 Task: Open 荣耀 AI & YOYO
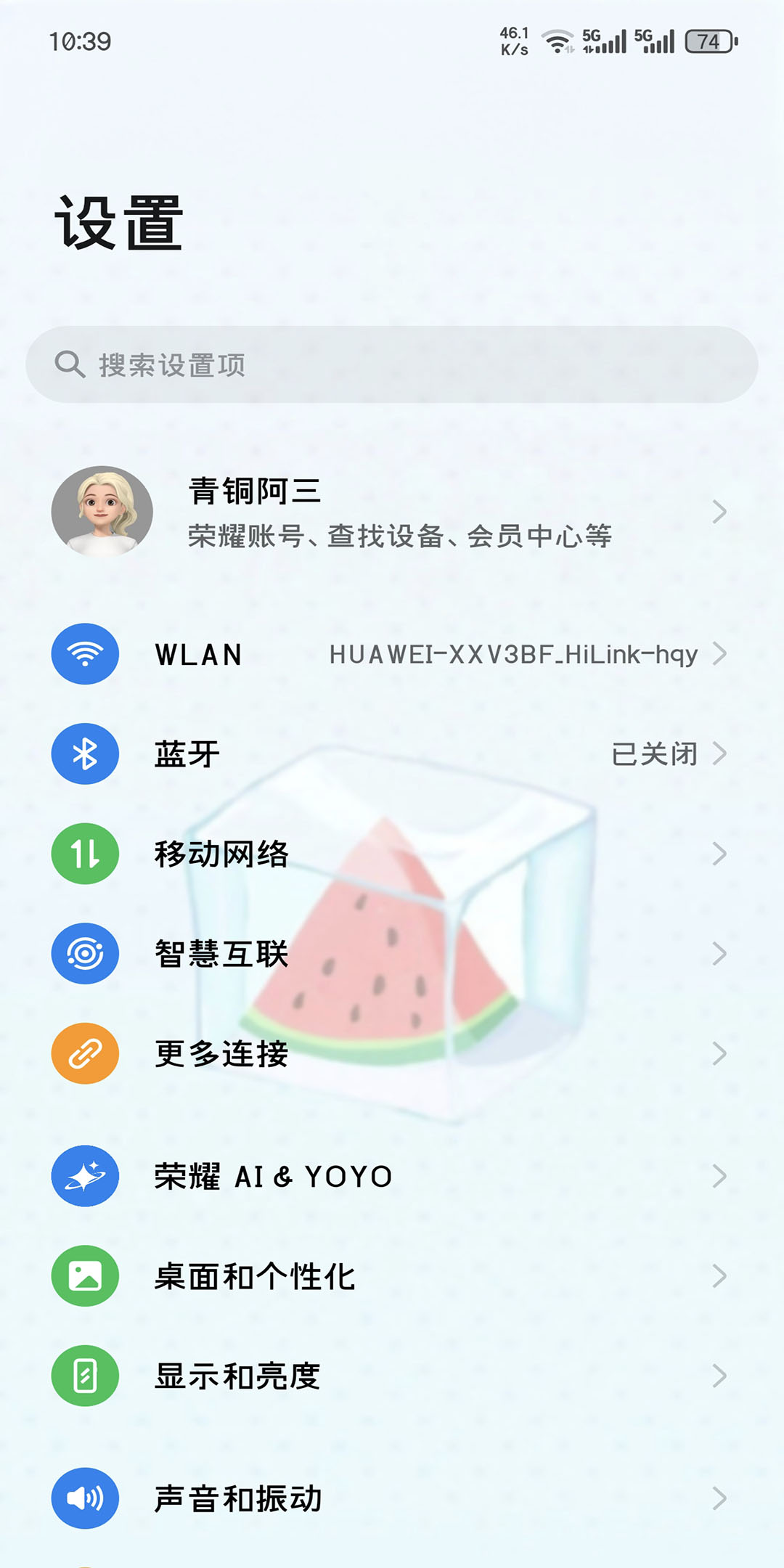(392, 1176)
